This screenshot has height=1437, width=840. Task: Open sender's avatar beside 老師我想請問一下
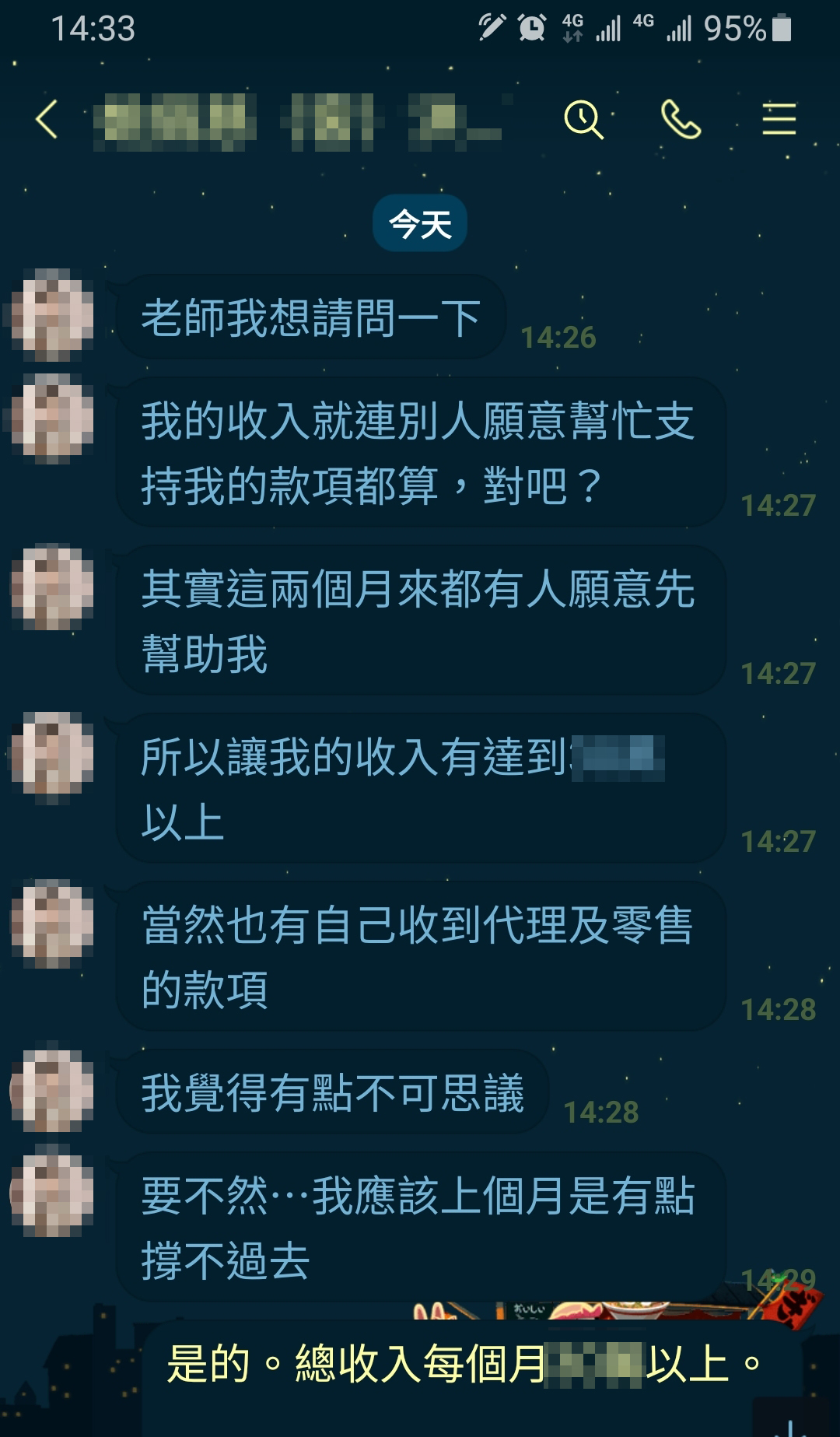point(52,315)
